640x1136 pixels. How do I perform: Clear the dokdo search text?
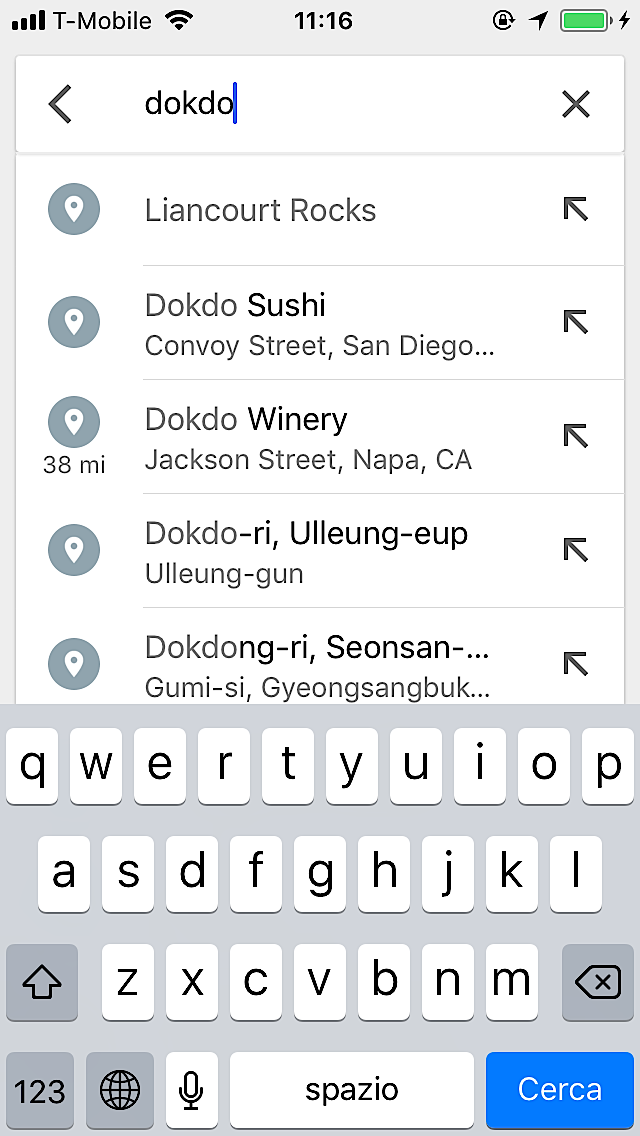coord(576,104)
